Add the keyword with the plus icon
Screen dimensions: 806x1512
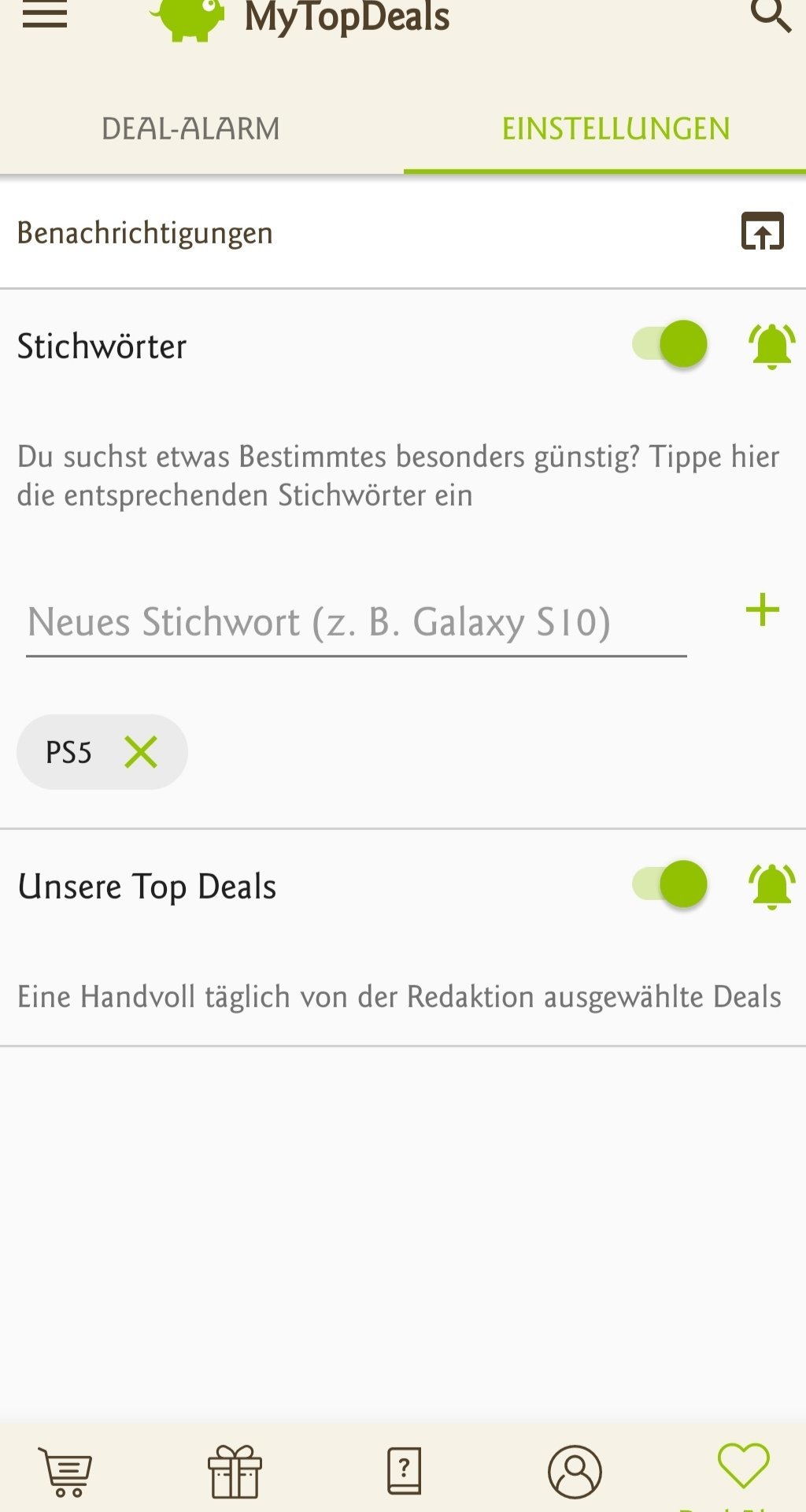(x=762, y=610)
